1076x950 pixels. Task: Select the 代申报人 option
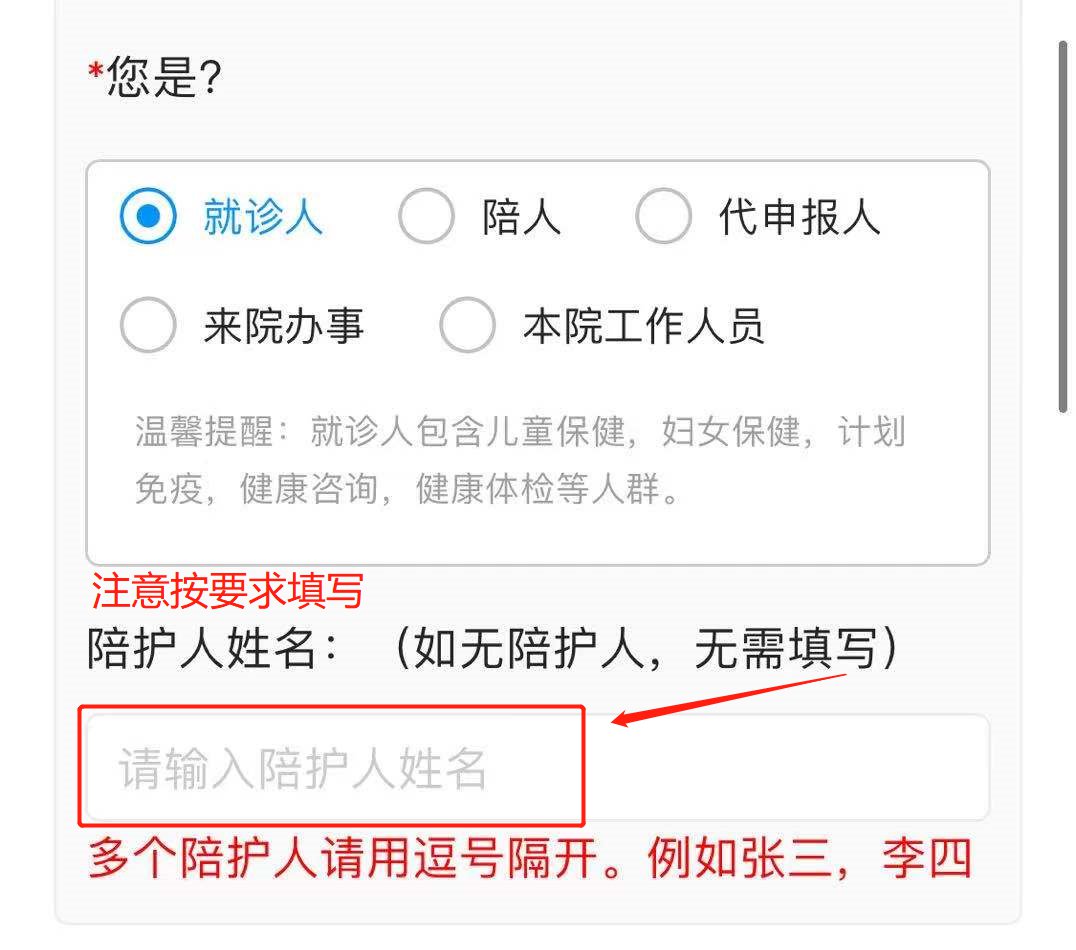coord(663,217)
